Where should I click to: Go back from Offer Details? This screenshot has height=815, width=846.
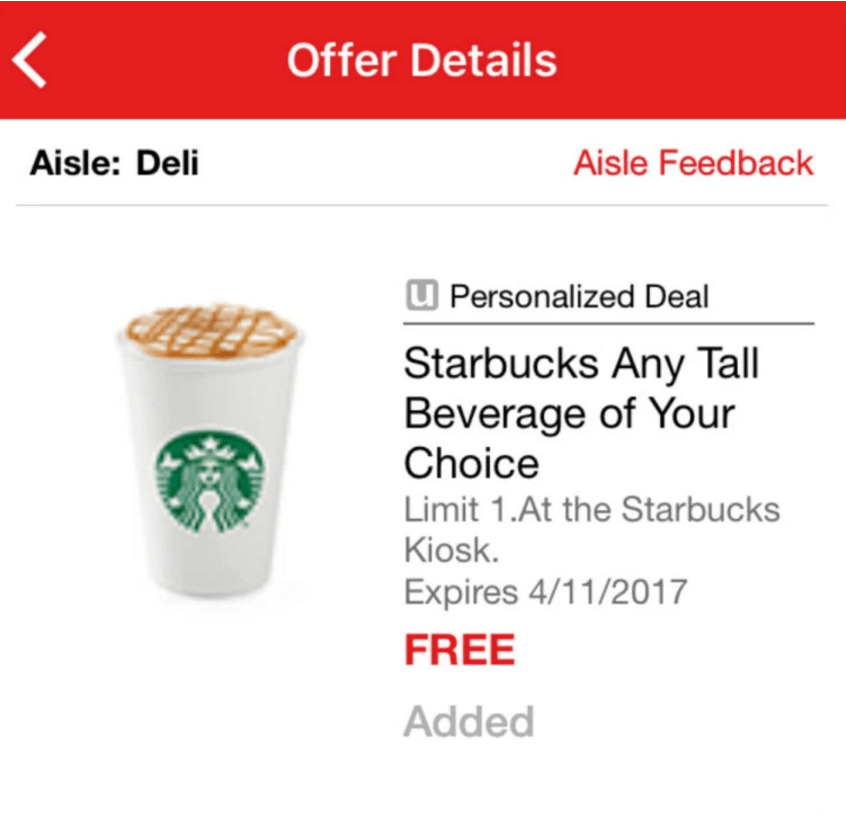(30, 60)
